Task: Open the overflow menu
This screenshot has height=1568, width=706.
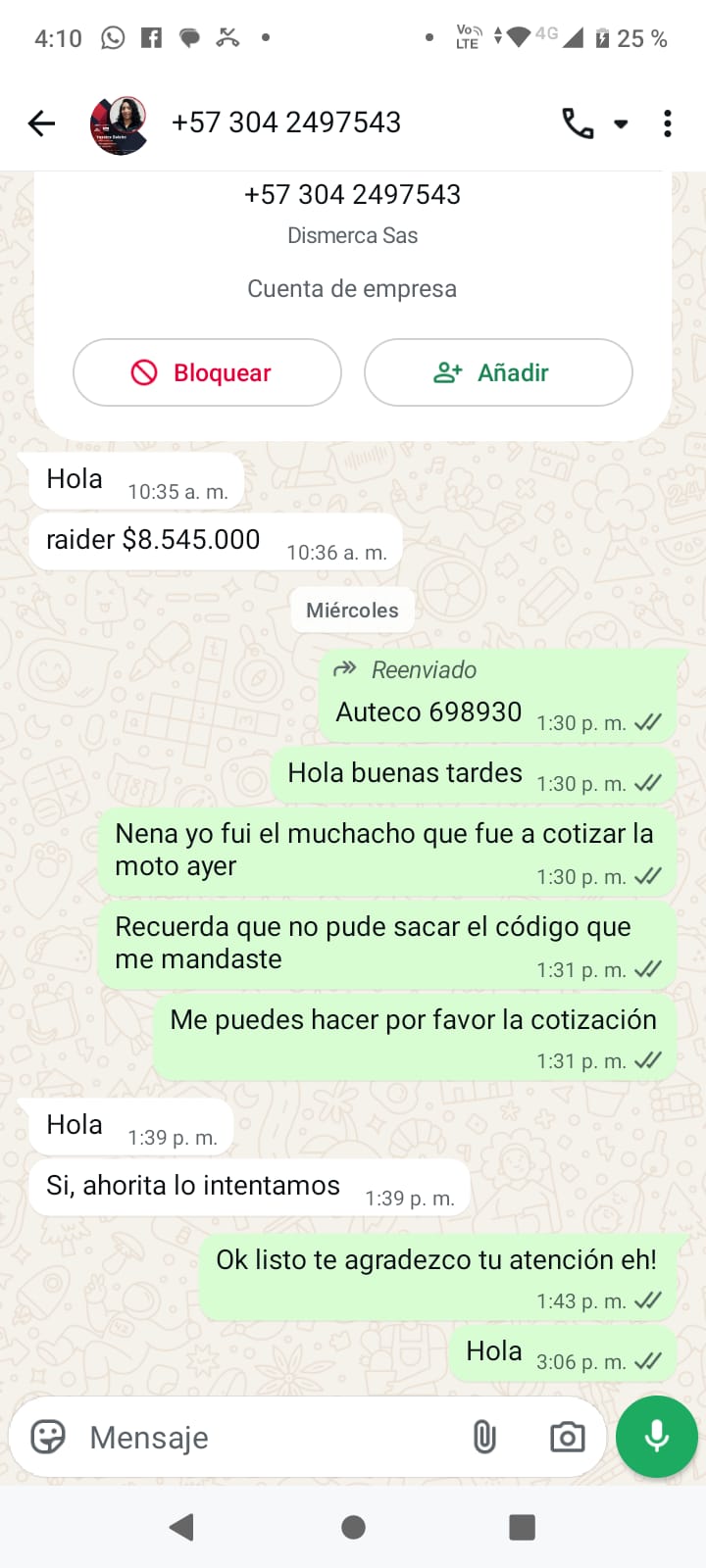Action: point(668,123)
